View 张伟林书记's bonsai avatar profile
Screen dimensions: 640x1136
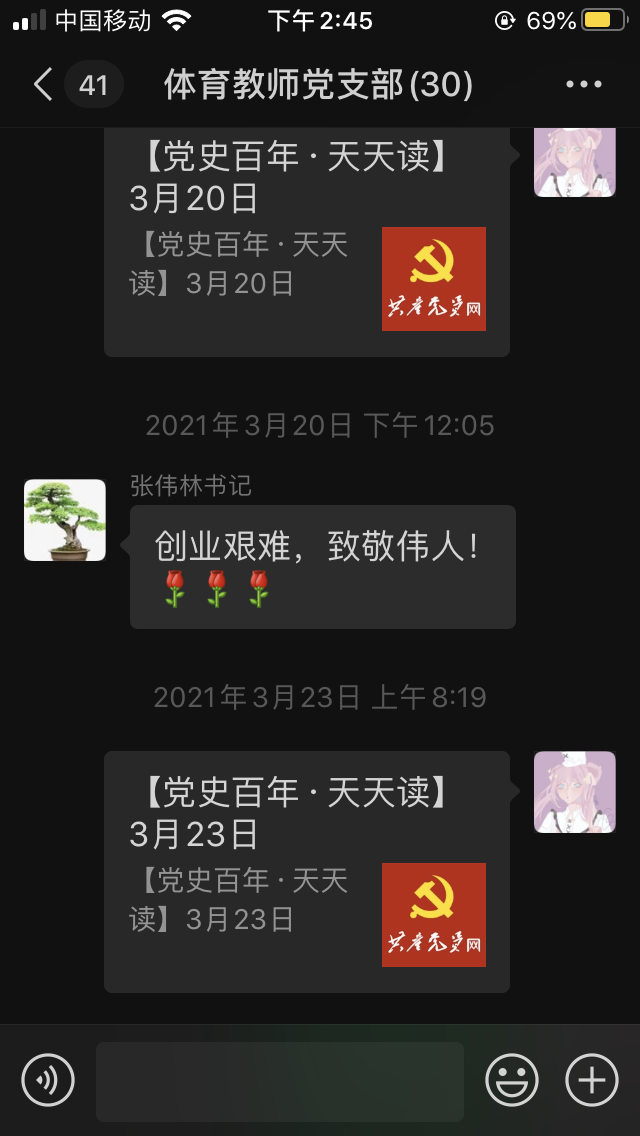pyautogui.click(x=65, y=520)
